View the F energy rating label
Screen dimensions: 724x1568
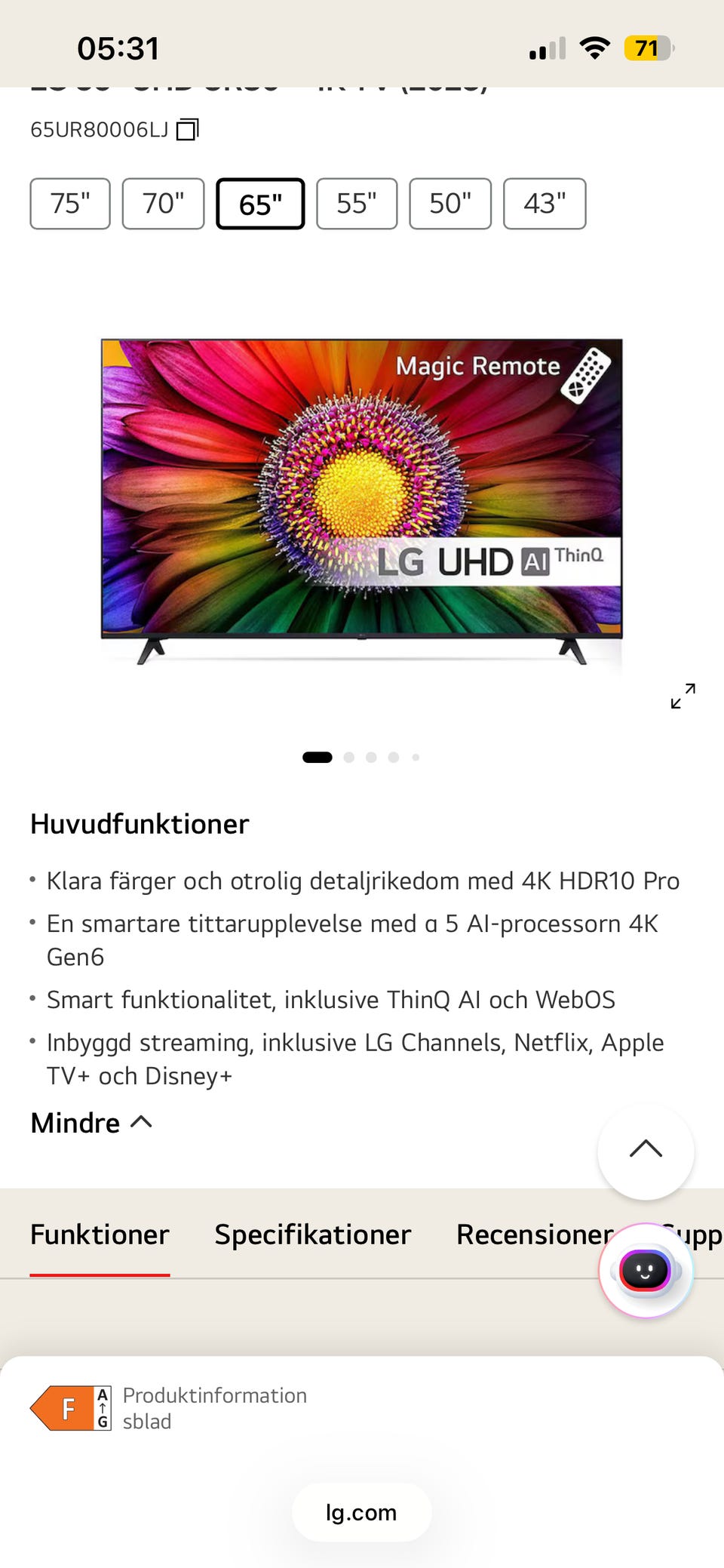pos(70,1407)
